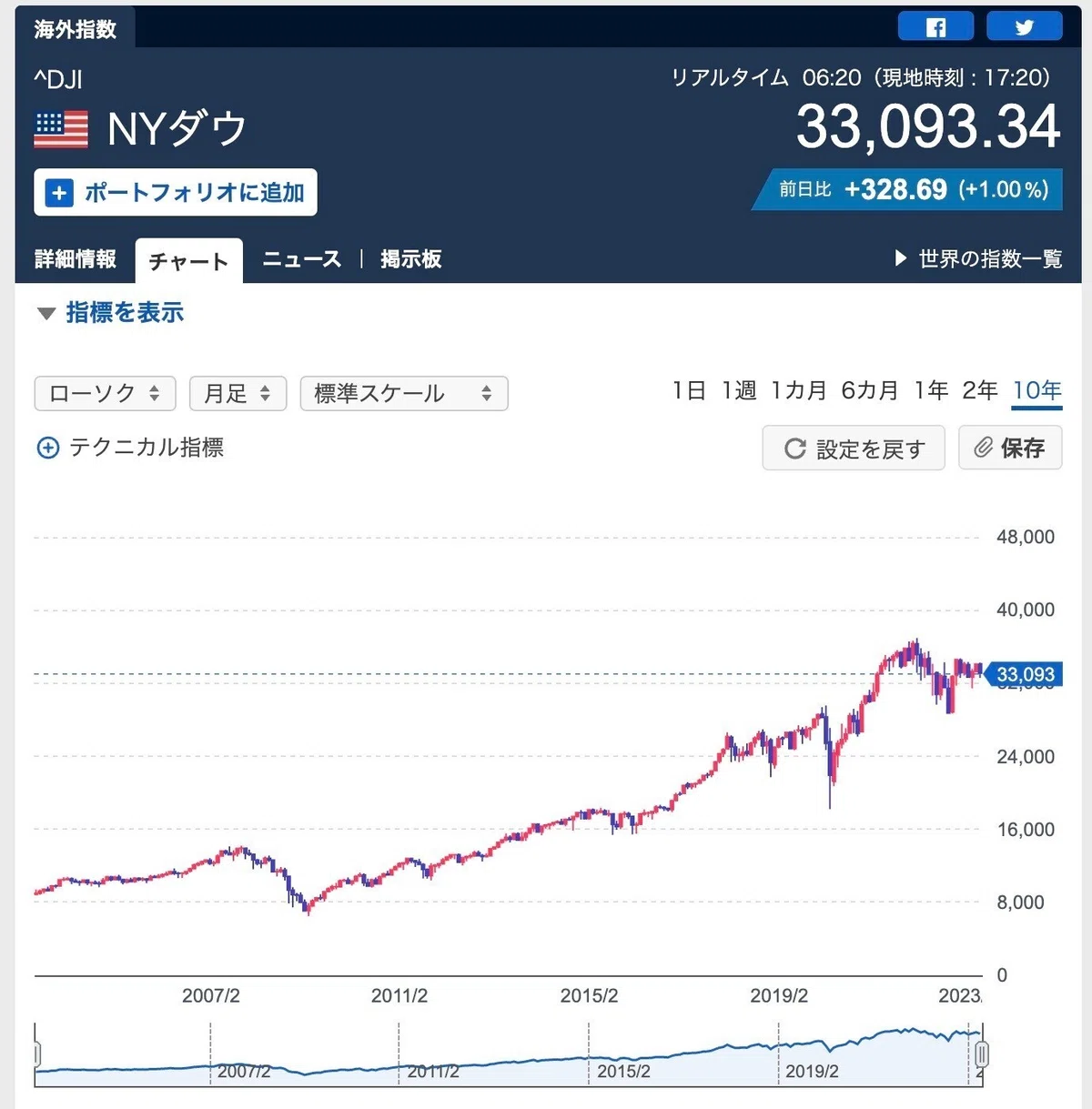This screenshot has width=1092, height=1109.
Task: Share on Twitter
Action: pos(1024,26)
